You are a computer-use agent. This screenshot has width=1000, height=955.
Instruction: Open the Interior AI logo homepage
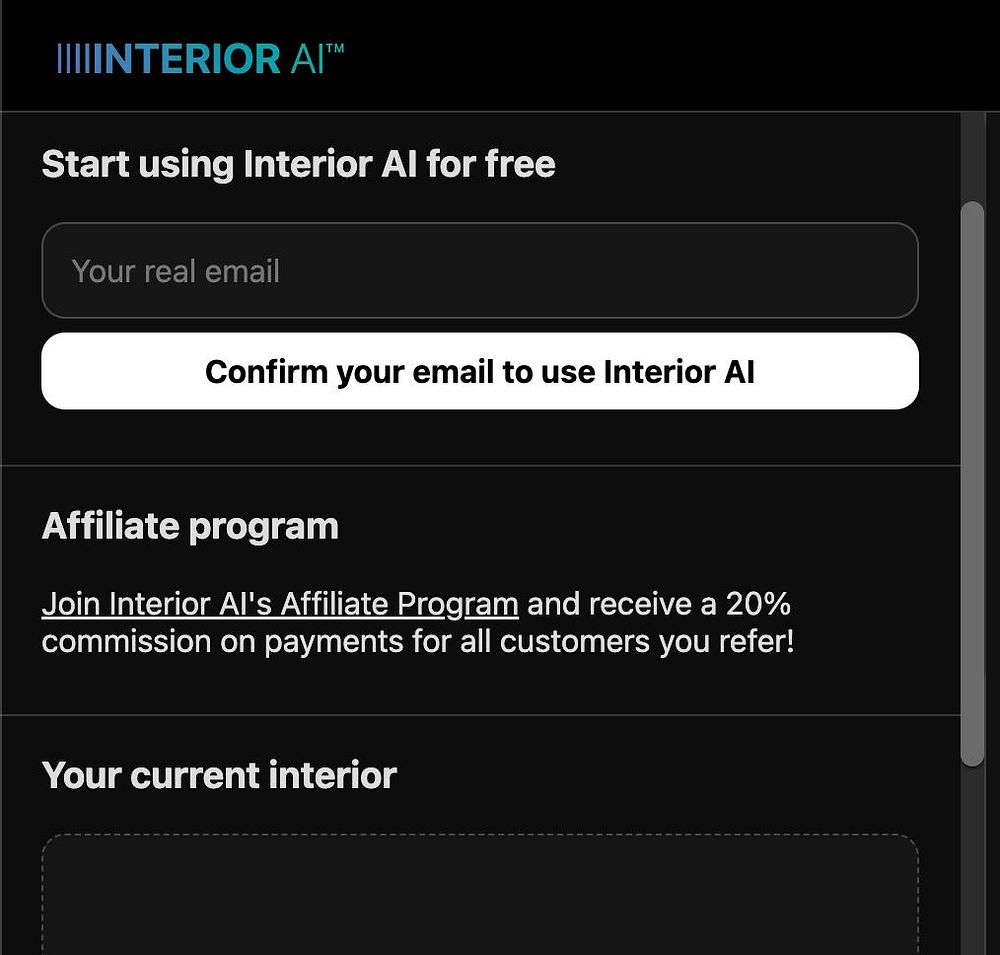(201, 58)
